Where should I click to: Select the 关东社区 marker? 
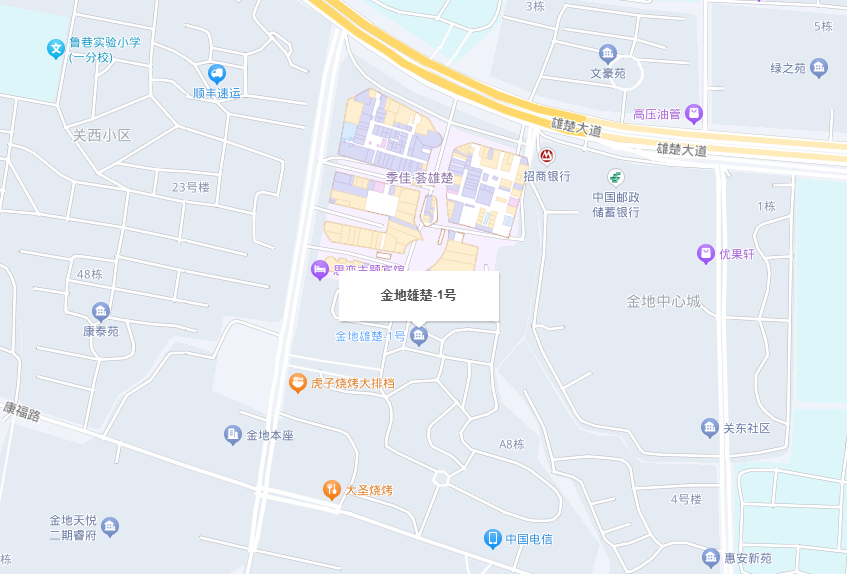pos(710,428)
